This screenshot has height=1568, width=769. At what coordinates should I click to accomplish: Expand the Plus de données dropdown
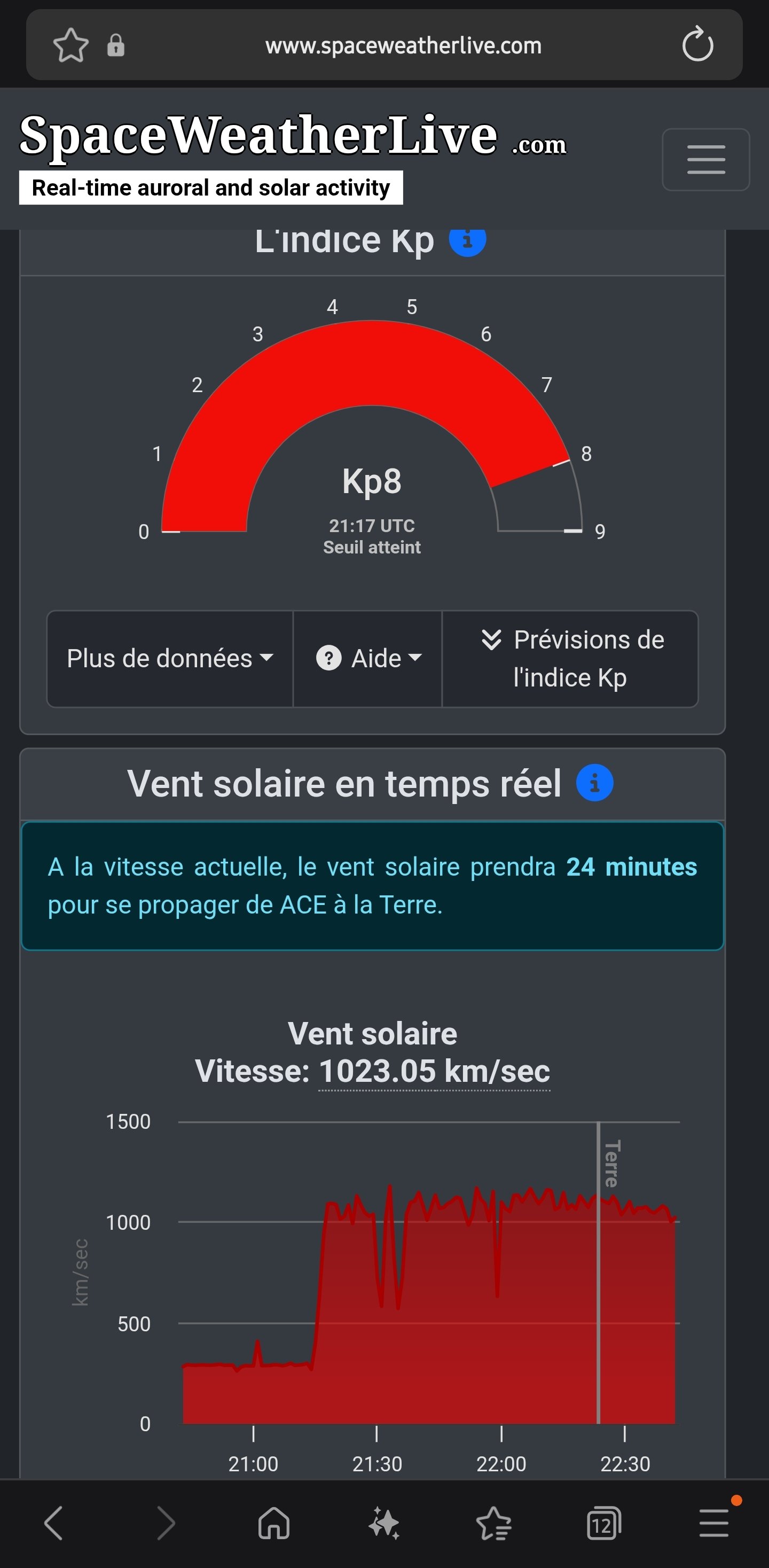point(170,659)
